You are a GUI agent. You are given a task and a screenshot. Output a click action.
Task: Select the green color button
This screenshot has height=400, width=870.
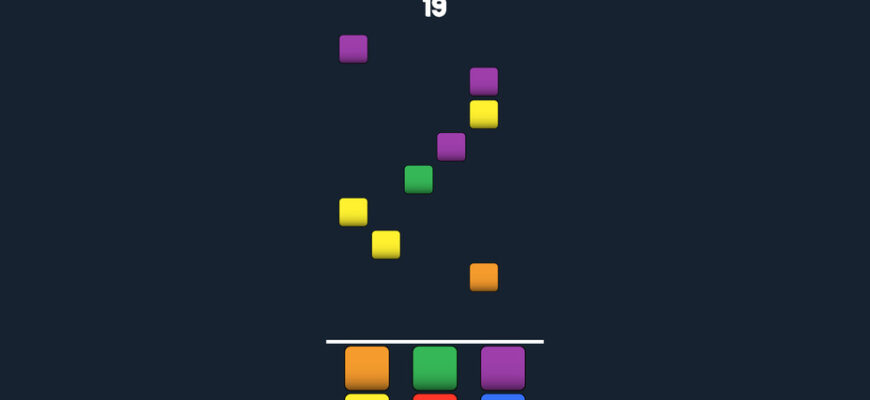435,367
